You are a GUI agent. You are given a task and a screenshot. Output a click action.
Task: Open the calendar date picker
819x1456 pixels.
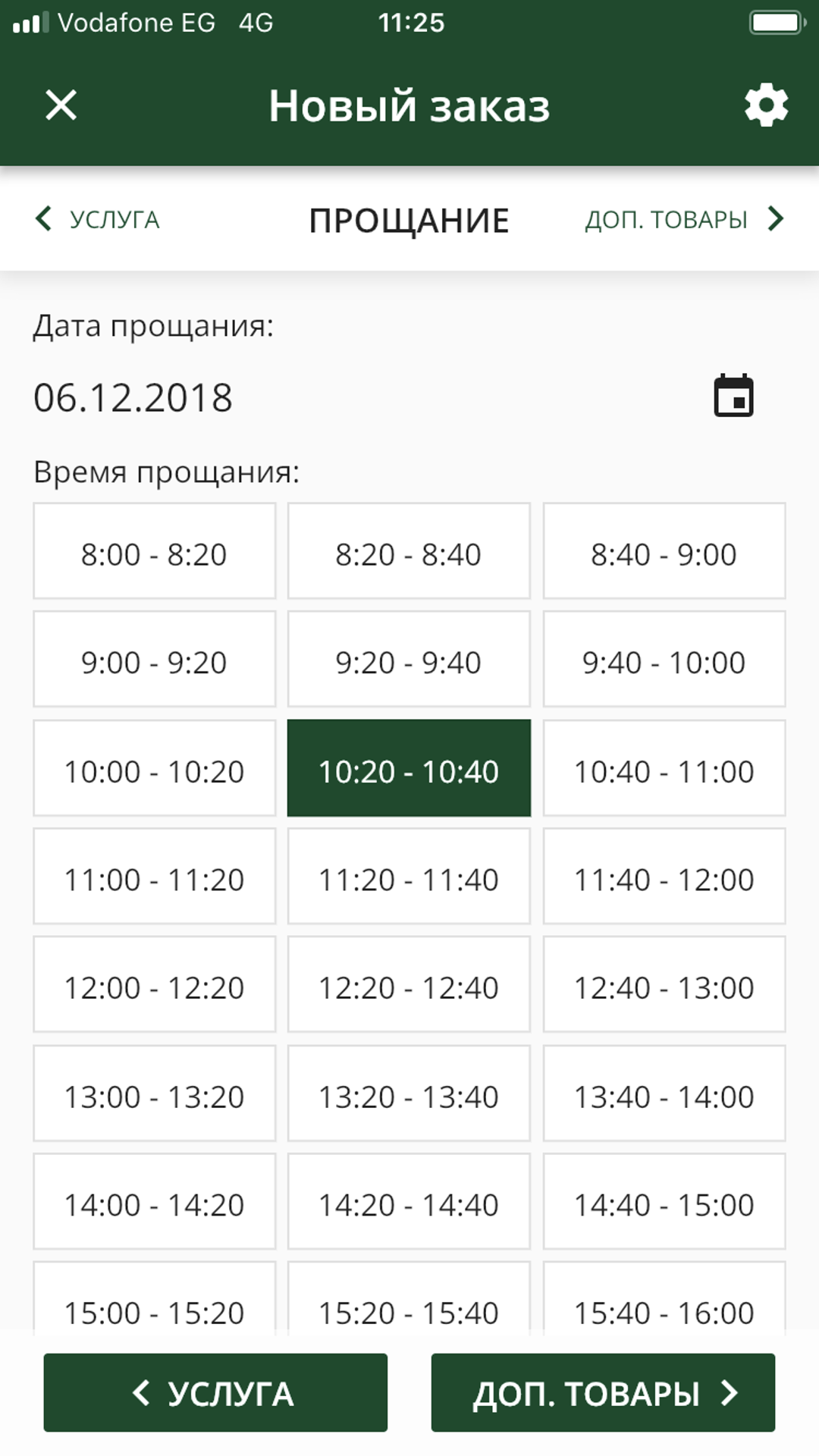[733, 396]
